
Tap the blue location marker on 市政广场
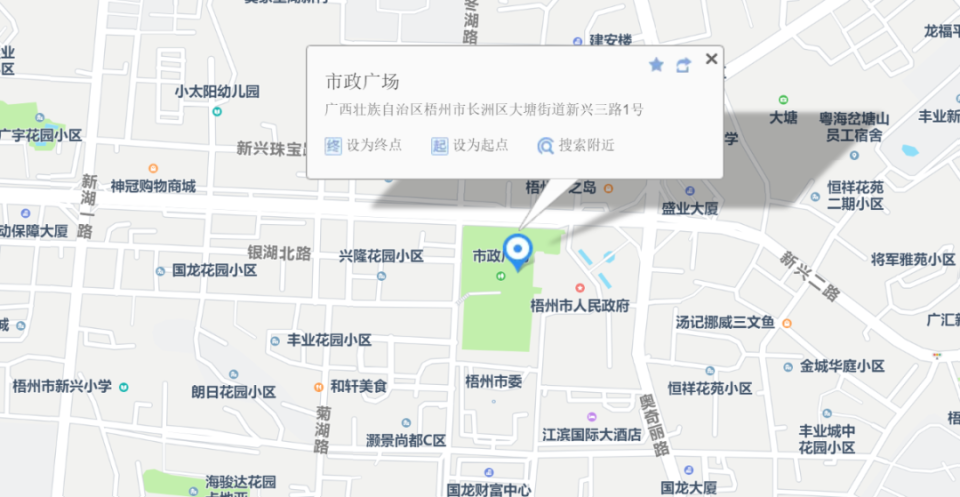pyautogui.click(x=518, y=249)
